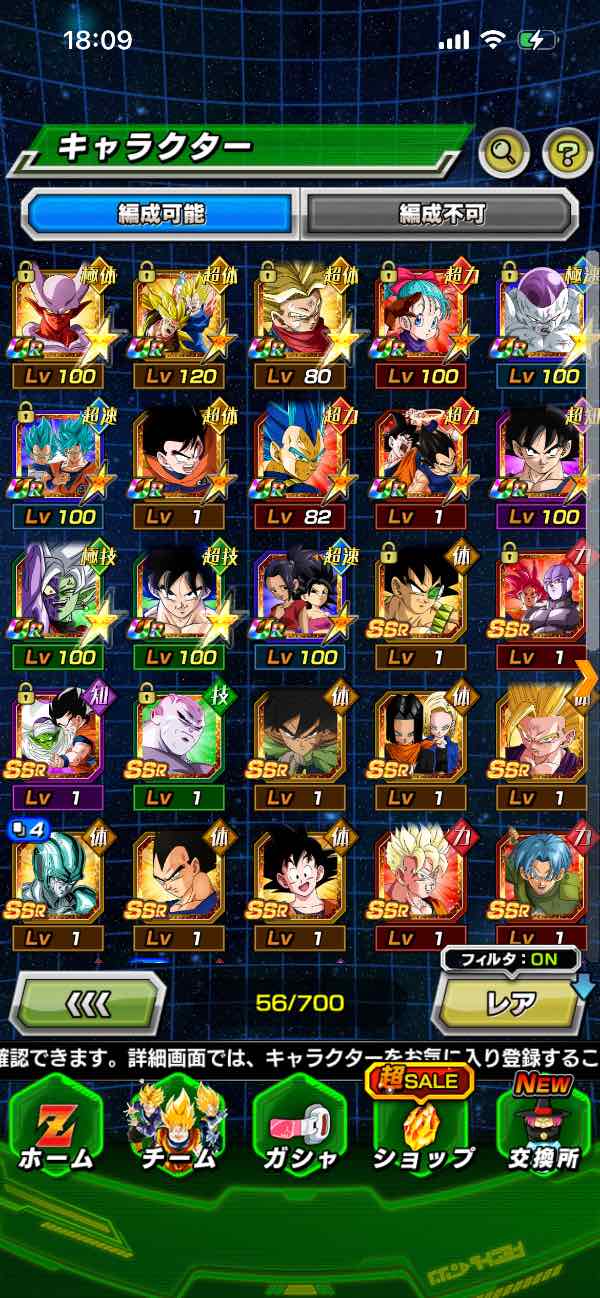
Task: Open the help question mark
Action: (x=567, y=153)
